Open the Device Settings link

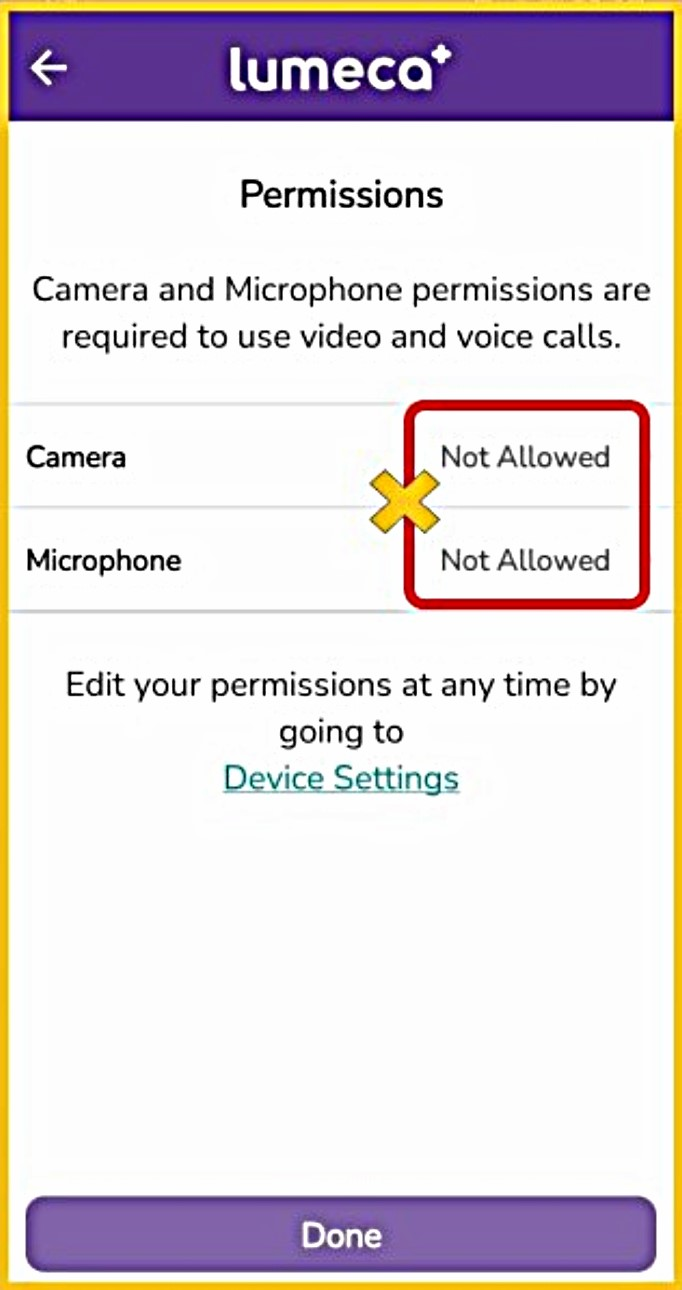pos(341,778)
